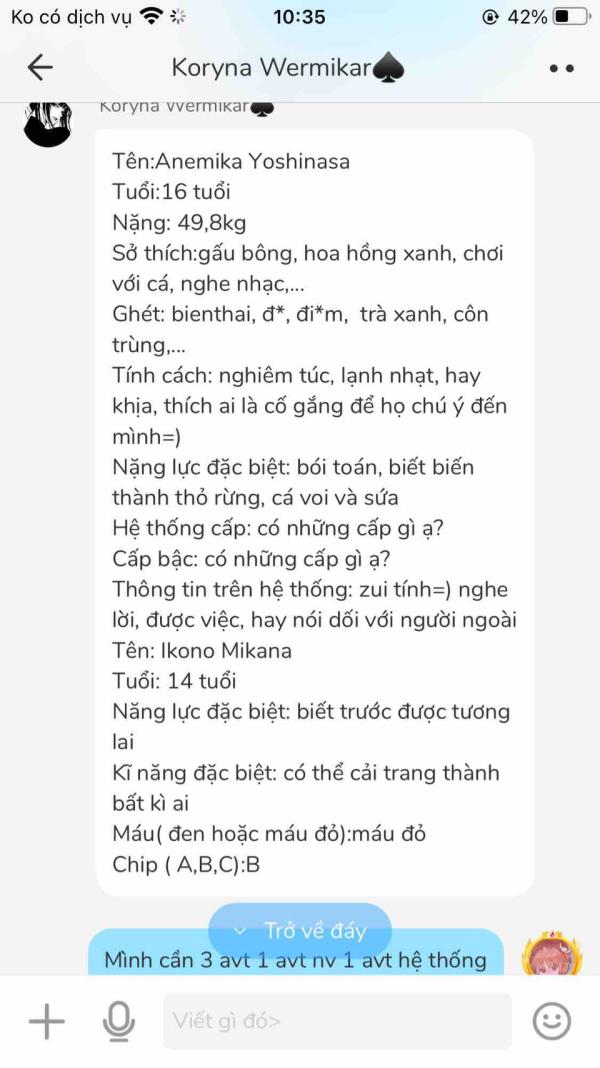Screen dimensions: 600x1068
Task: Open the plus attachment menu
Action: [x=46, y=1021]
